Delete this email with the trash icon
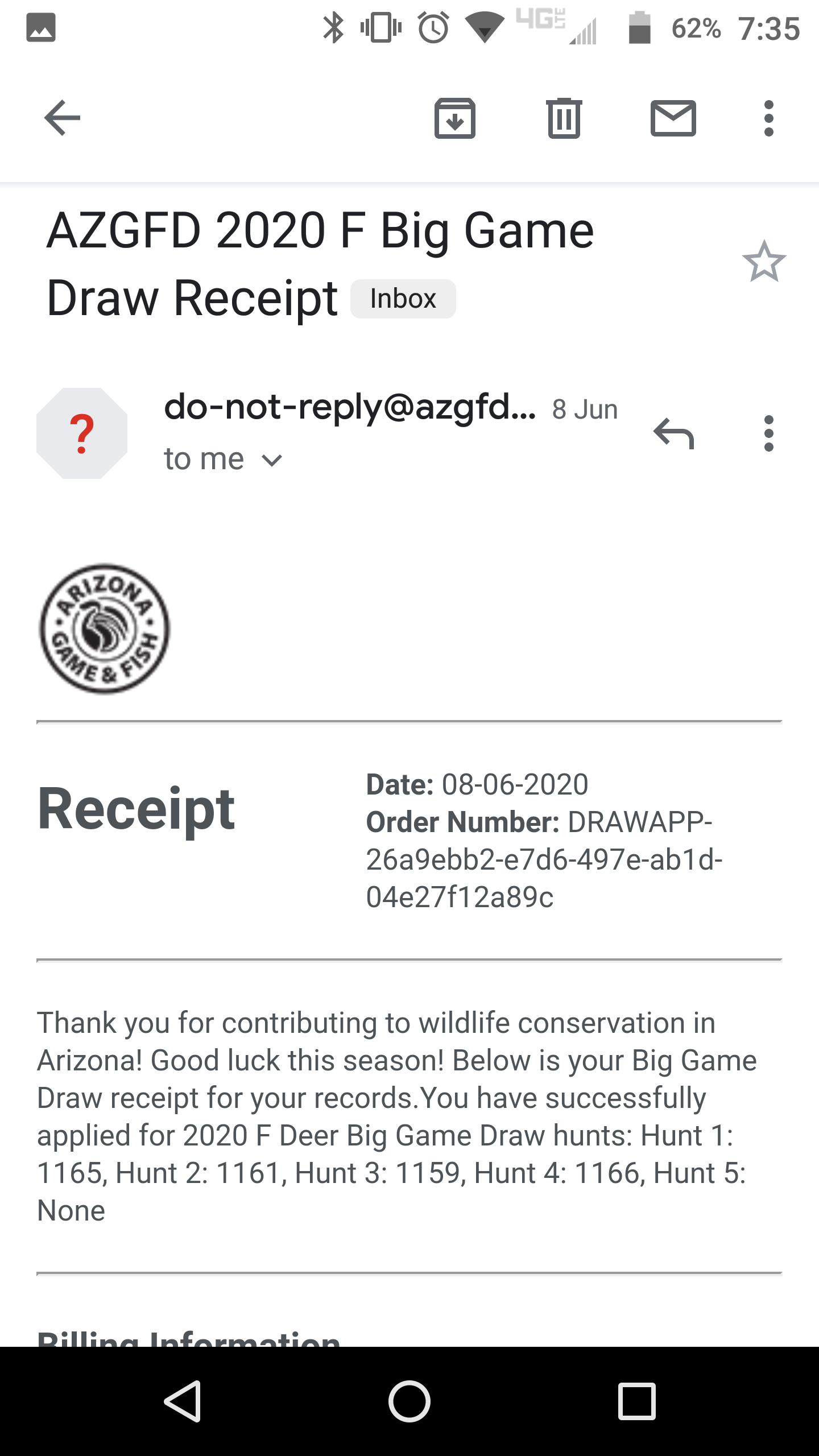Viewport: 819px width, 1456px height. coord(564,118)
